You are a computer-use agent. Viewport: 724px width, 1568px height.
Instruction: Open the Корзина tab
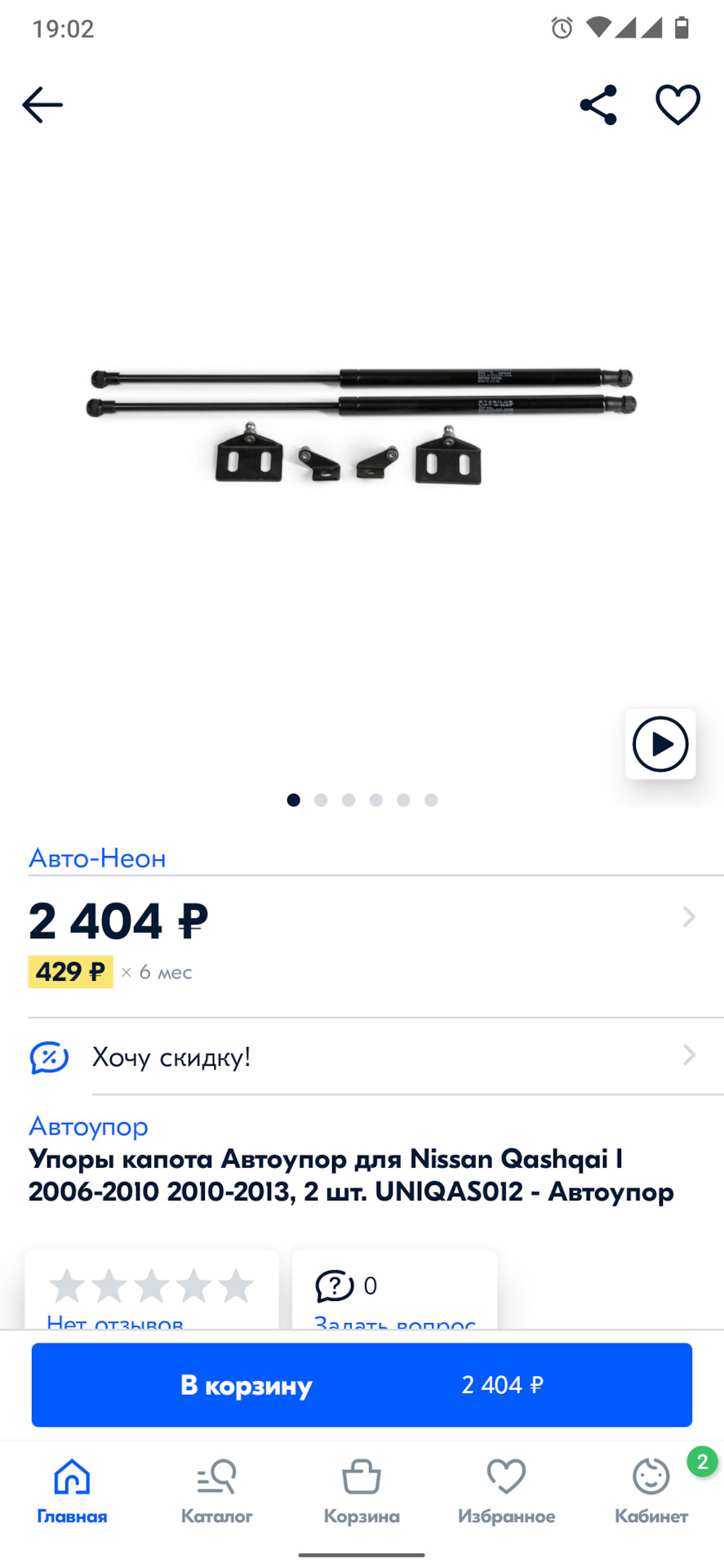[x=362, y=1491]
